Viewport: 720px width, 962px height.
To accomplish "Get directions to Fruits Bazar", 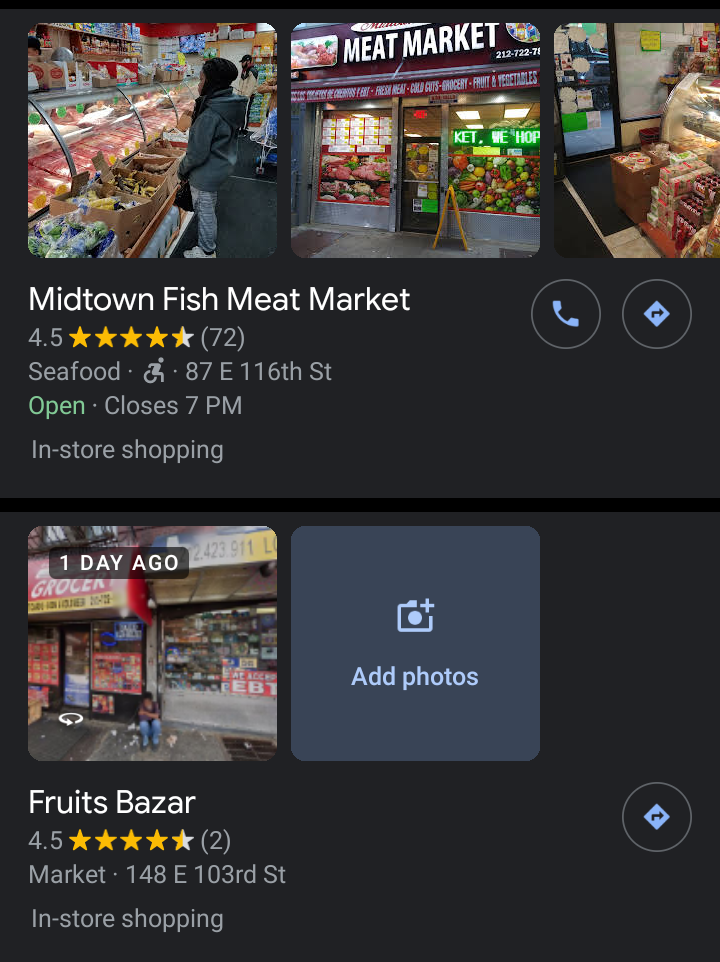I will [x=656, y=817].
